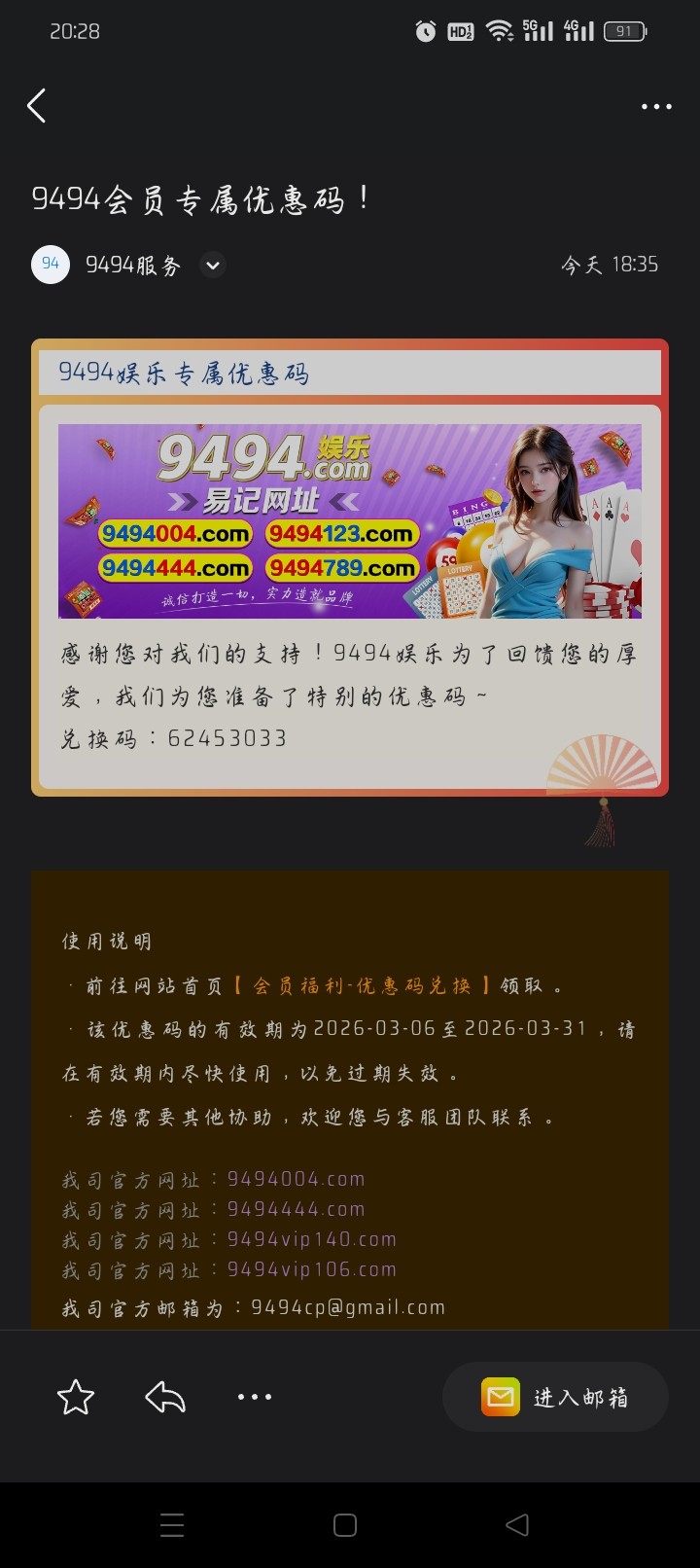Image resolution: width=700 pixels, height=1568 pixels.
Task: Expand sender details for 9494服务
Action: 213,265
